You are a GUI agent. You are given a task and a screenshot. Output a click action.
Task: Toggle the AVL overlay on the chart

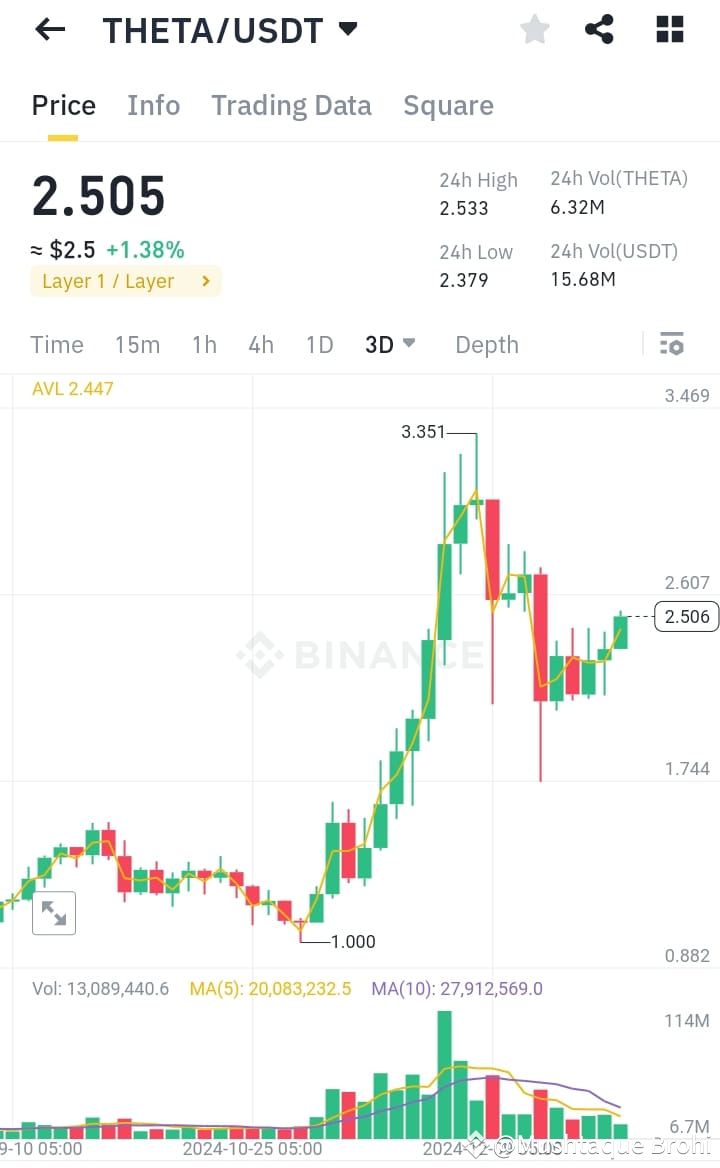[x=72, y=388]
